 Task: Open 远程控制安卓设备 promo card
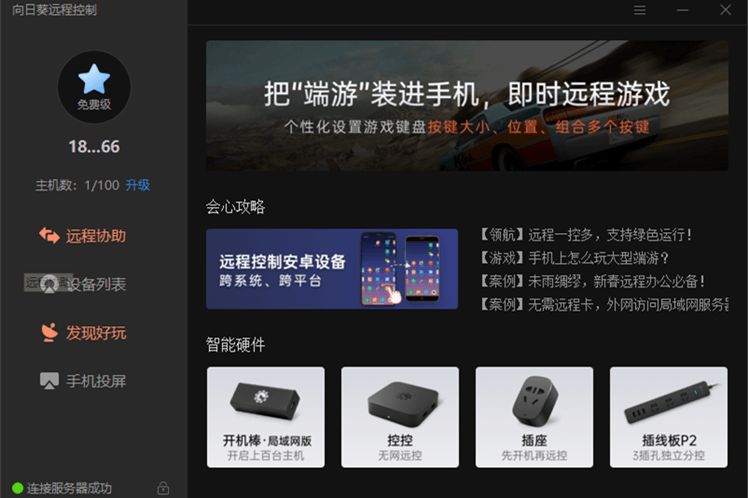(332, 269)
